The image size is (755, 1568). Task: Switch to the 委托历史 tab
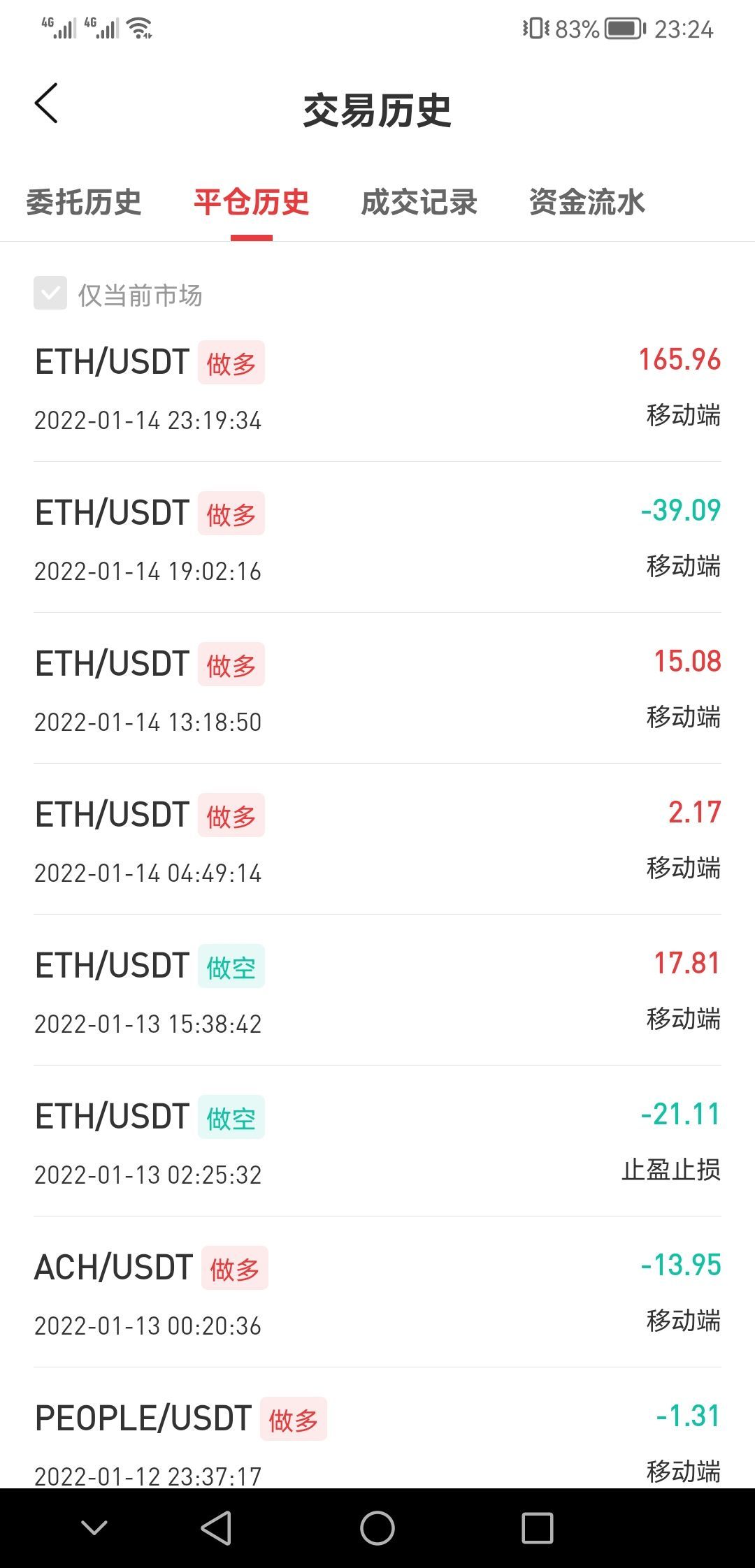tap(84, 203)
